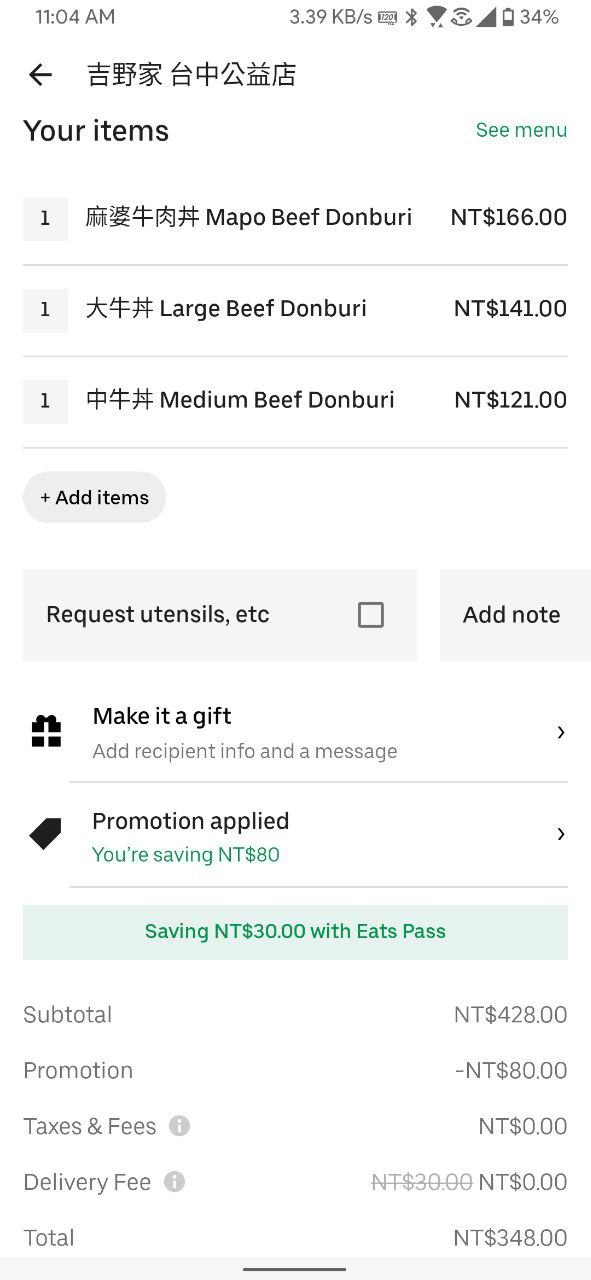Open the Medium Beef Donburi item
Image resolution: width=591 pixels, height=1280 pixels.
[295, 400]
